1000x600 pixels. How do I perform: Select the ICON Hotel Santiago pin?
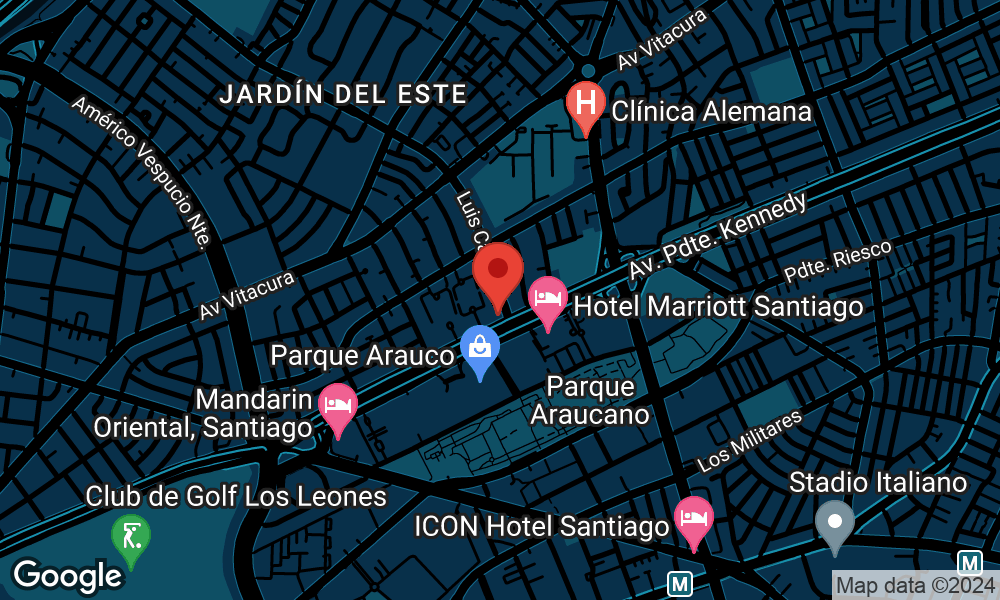tap(694, 519)
